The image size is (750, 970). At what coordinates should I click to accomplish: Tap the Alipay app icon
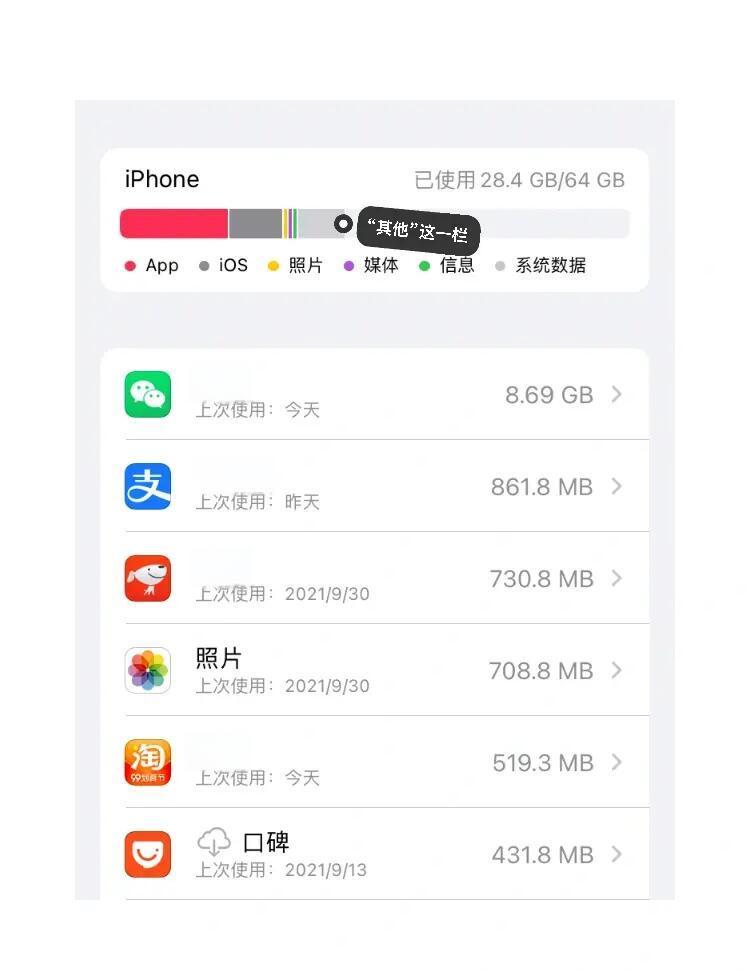(147, 486)
